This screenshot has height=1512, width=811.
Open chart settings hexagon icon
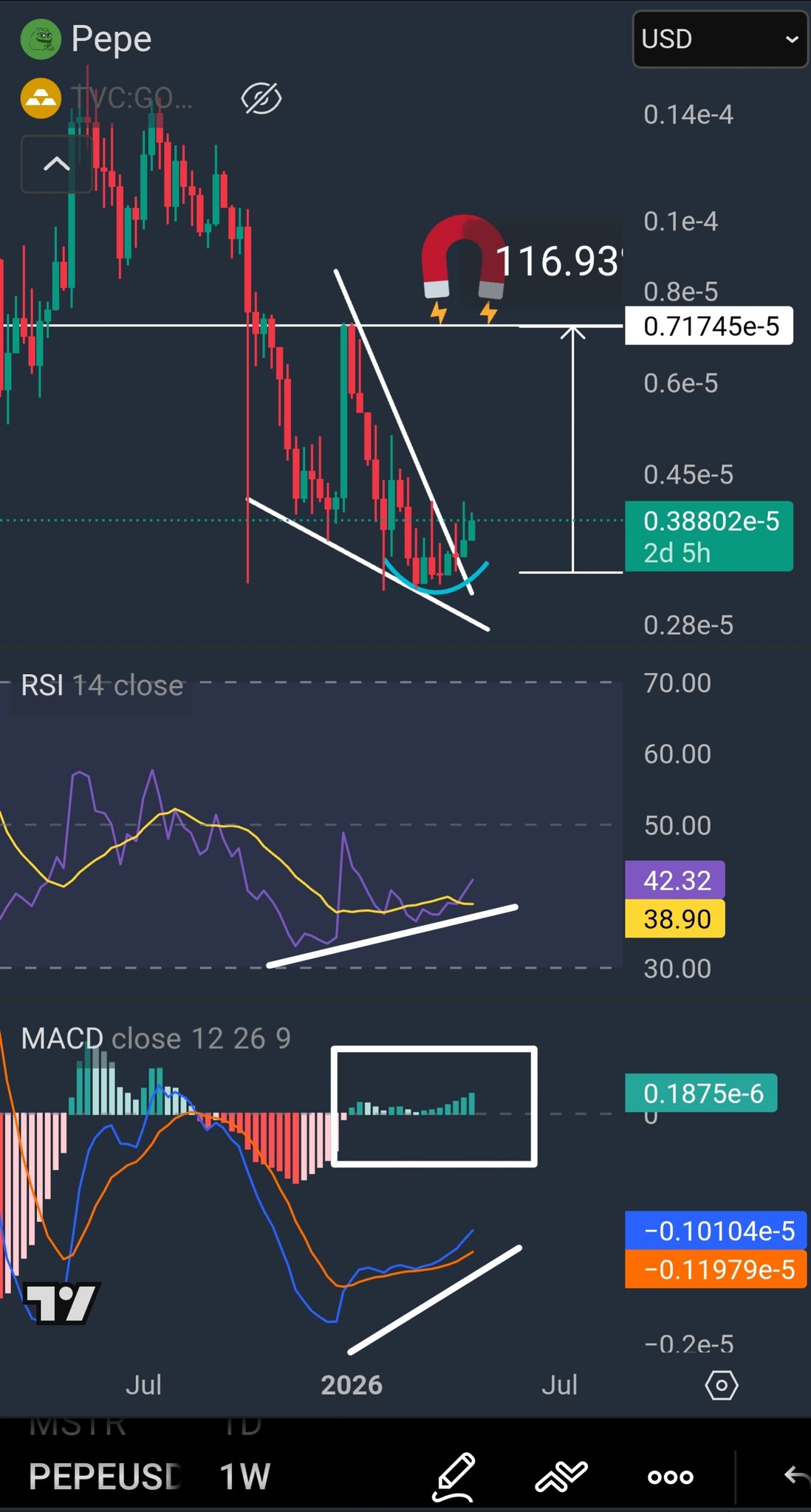click(x=721, y=1385)
